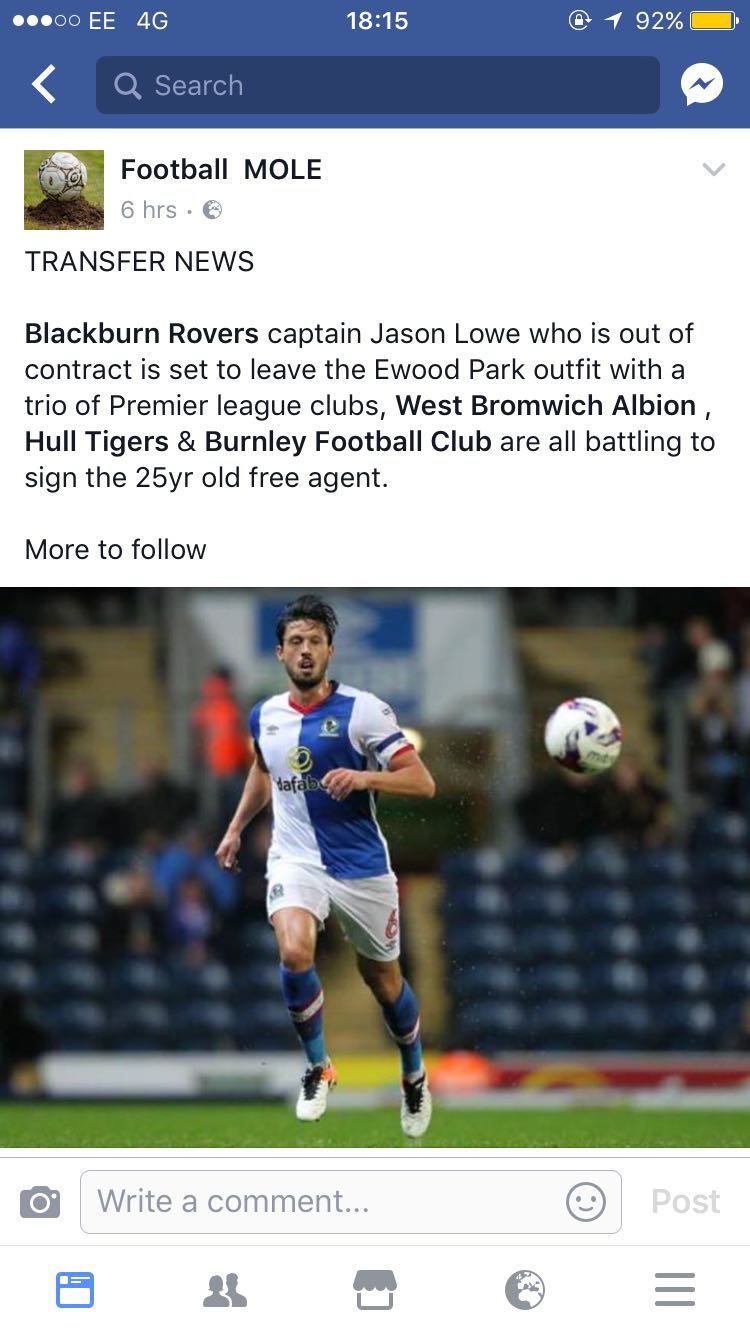Switch to the Marketplace tab

pyautogui.click(x=375, y=1290)
